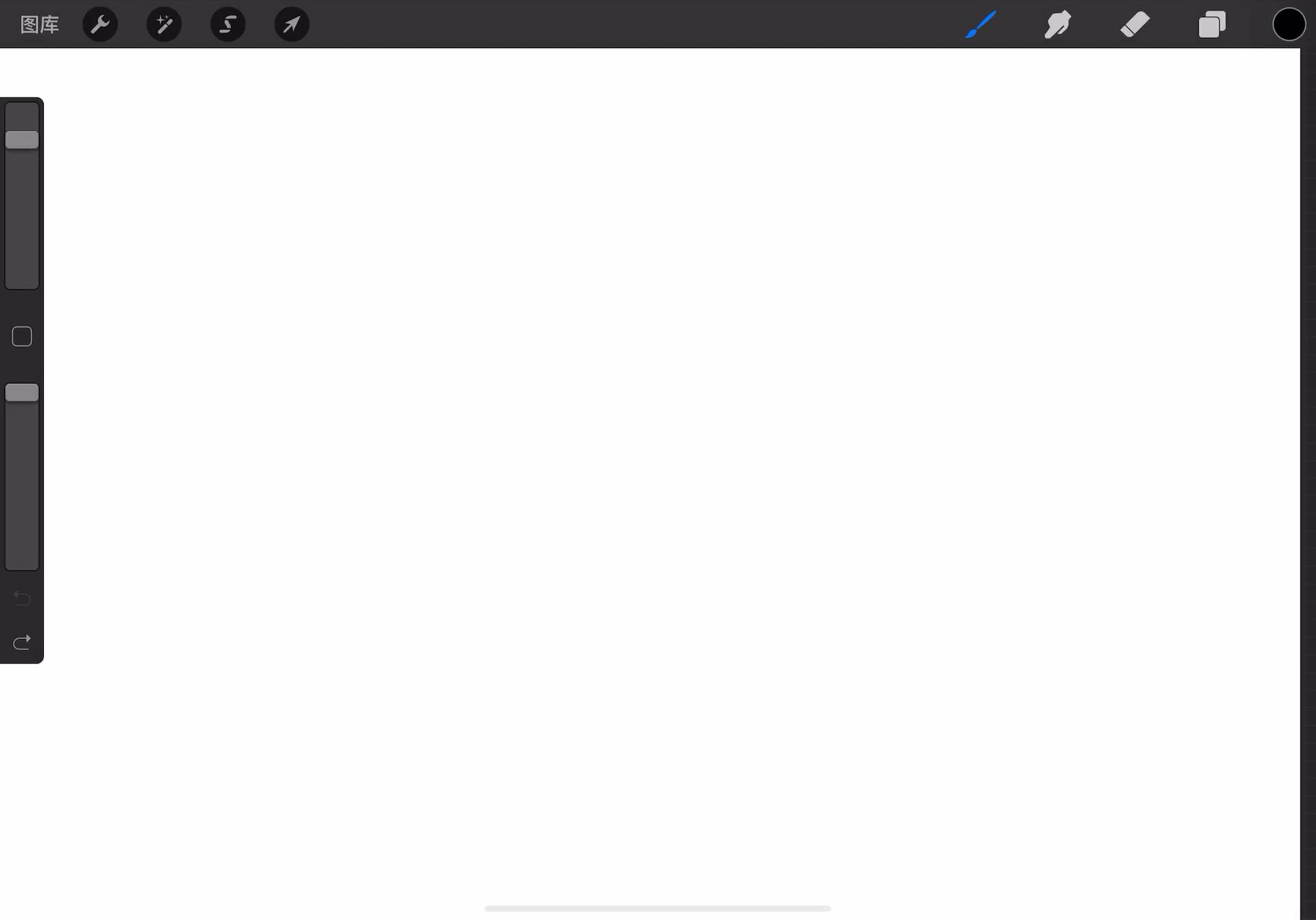Open the 图库 gallery

click(x=40, y=25)
